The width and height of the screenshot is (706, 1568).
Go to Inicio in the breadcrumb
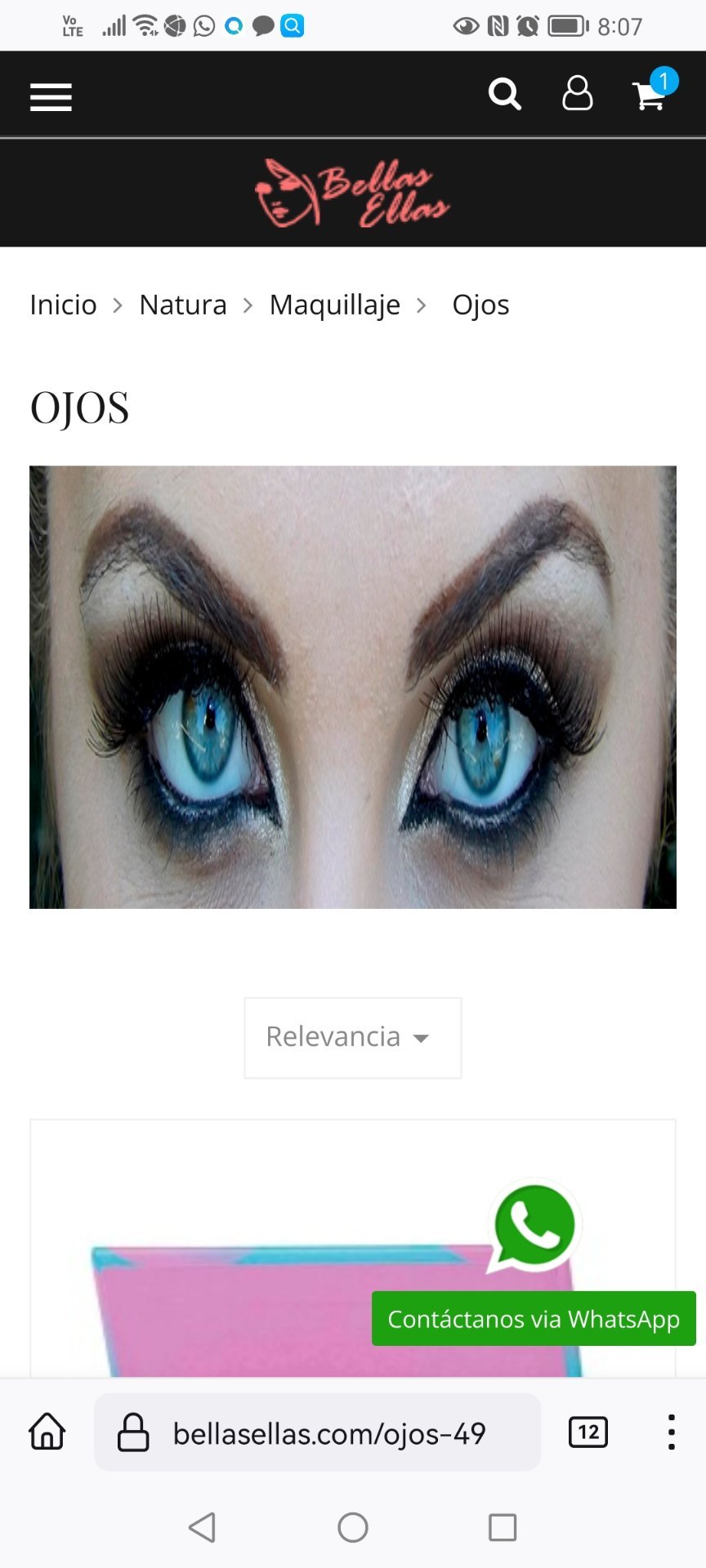[63, 305]
